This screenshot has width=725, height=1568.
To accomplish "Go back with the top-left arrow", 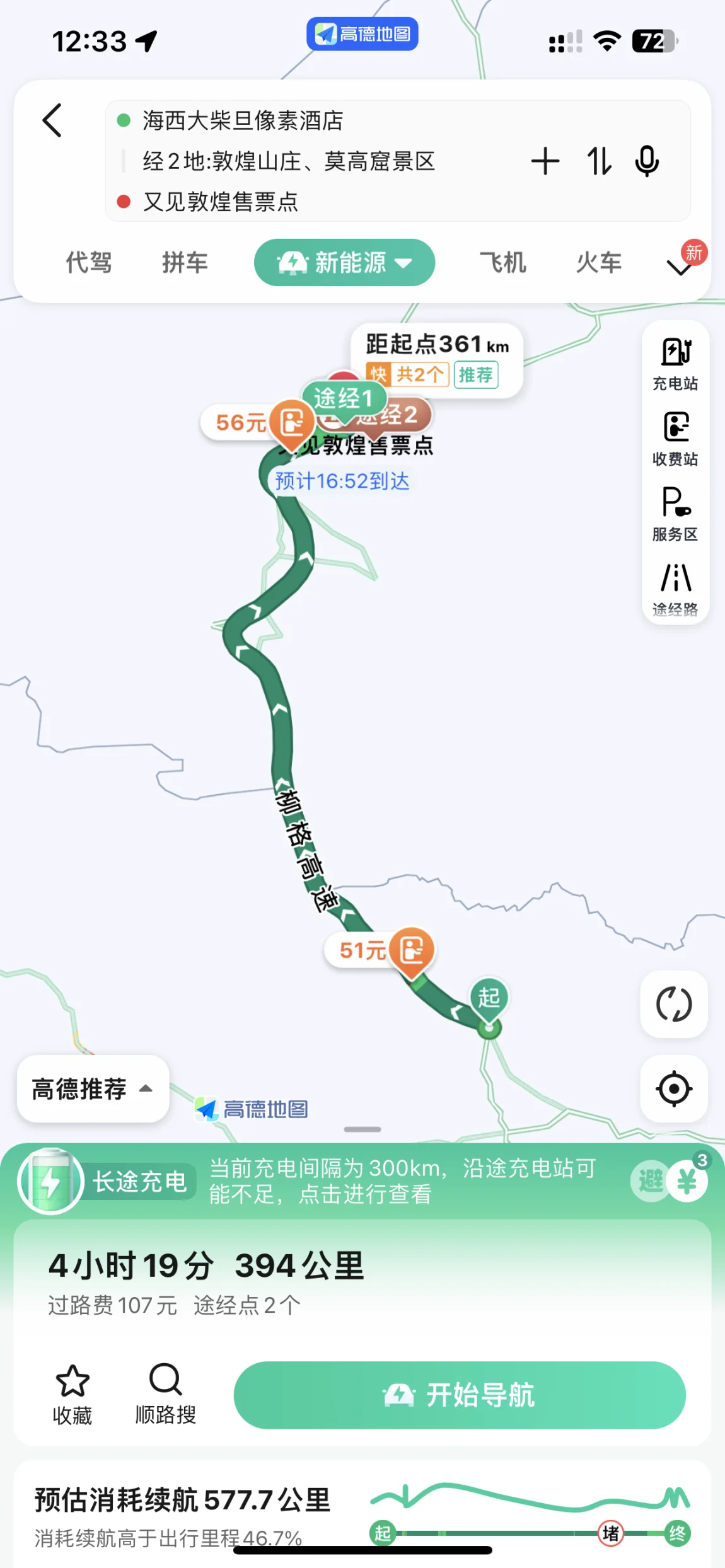I will click(53, 120).
